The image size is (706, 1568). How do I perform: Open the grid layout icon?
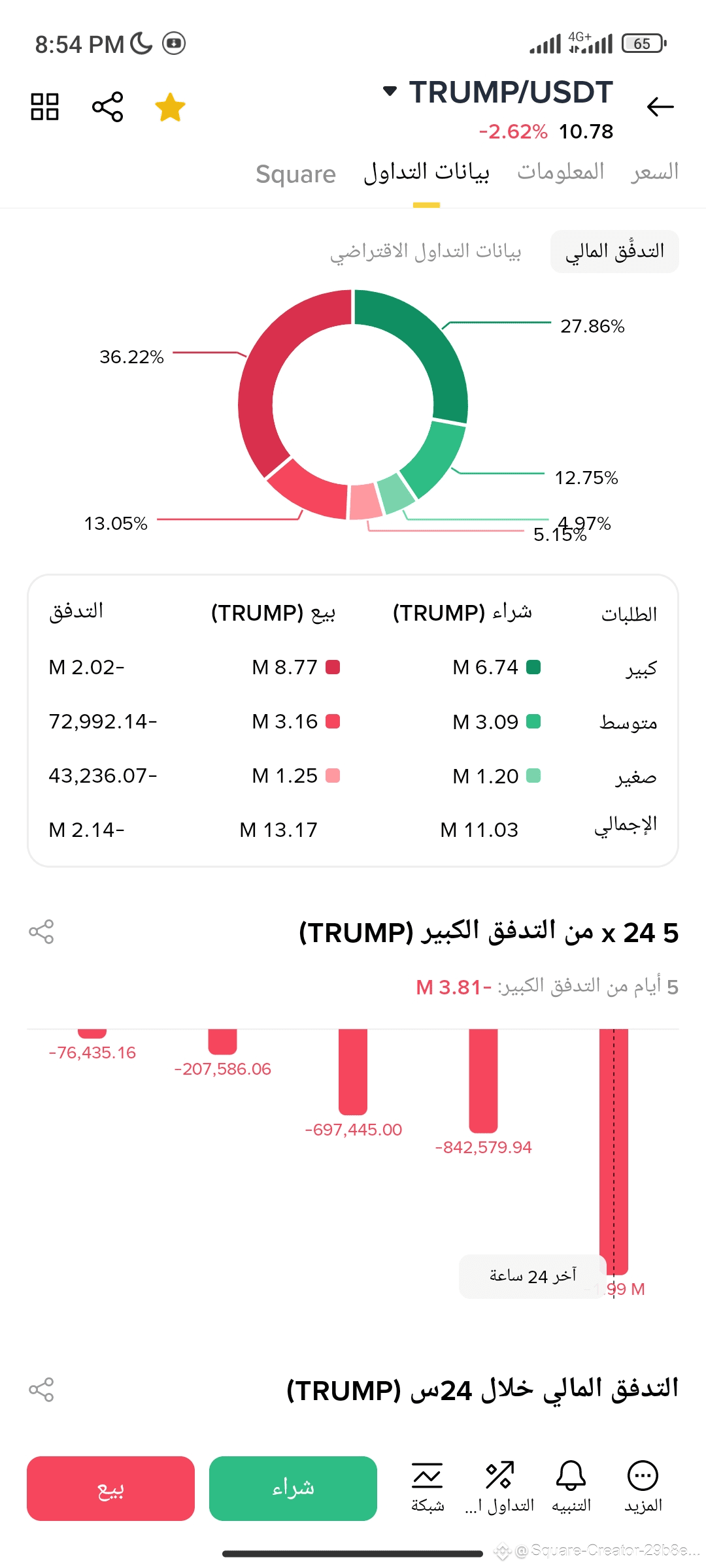pyautogui.click(x=45, y=107)
